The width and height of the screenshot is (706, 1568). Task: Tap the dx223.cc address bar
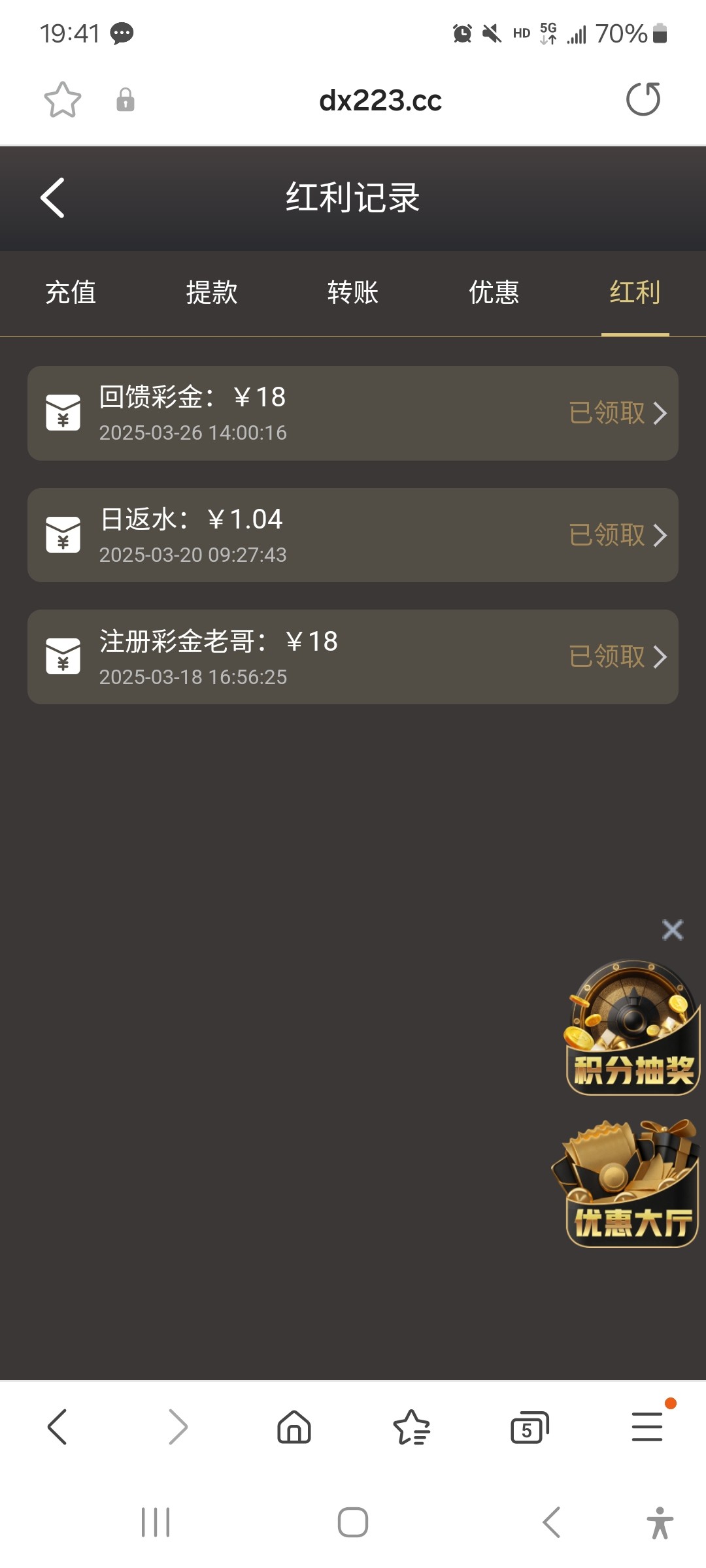pos(380,101)
